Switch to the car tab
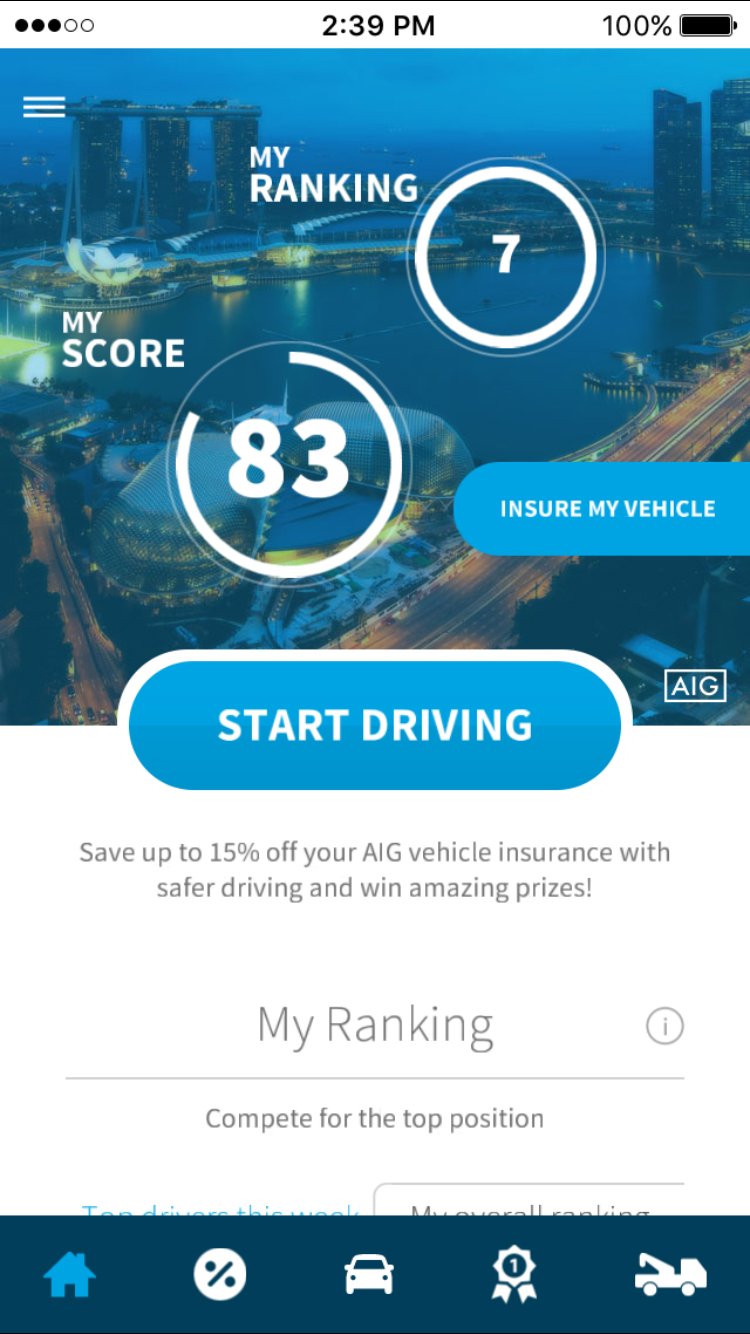 369,1275
